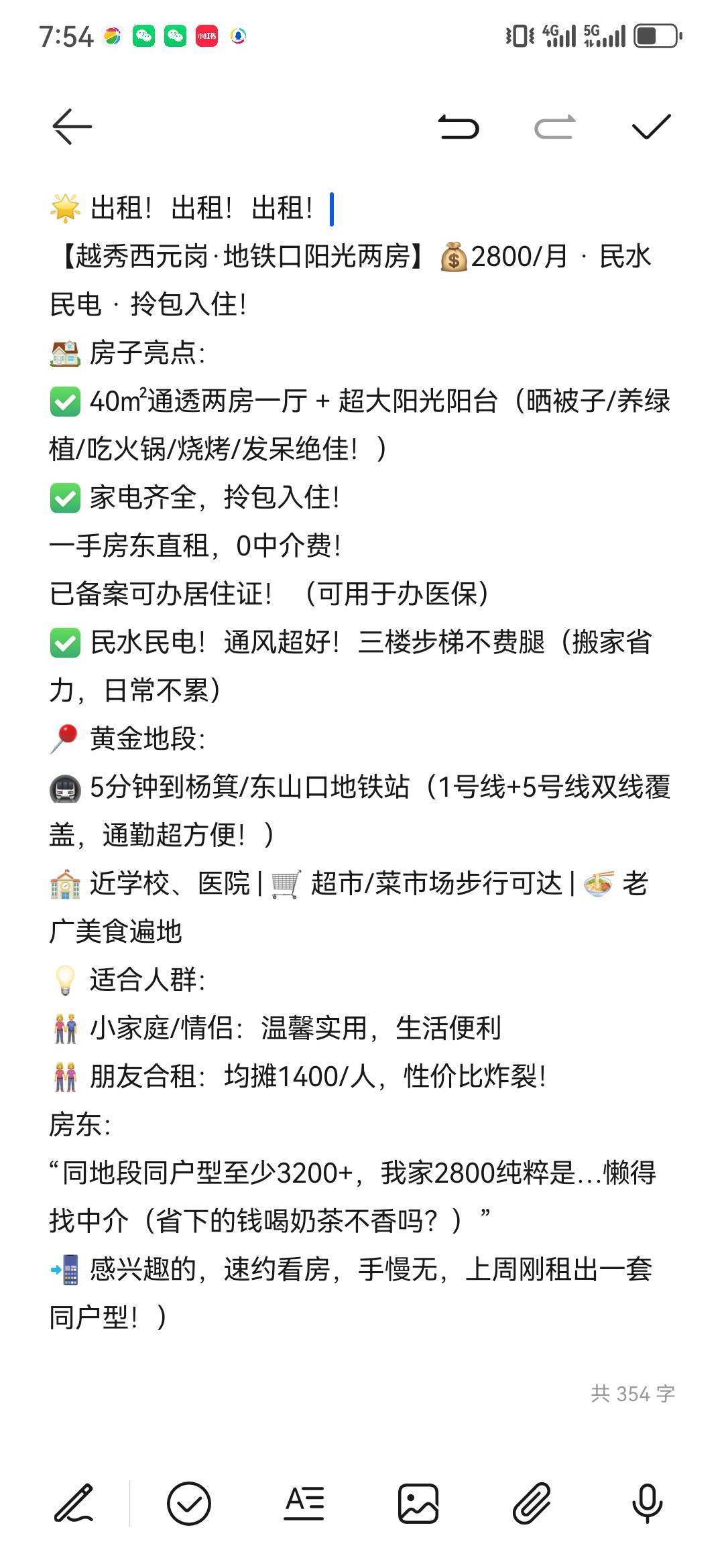This screenshot has width=724, height=1568.
Task: Open the handwriting pen tool
Action: (74, 1503)
